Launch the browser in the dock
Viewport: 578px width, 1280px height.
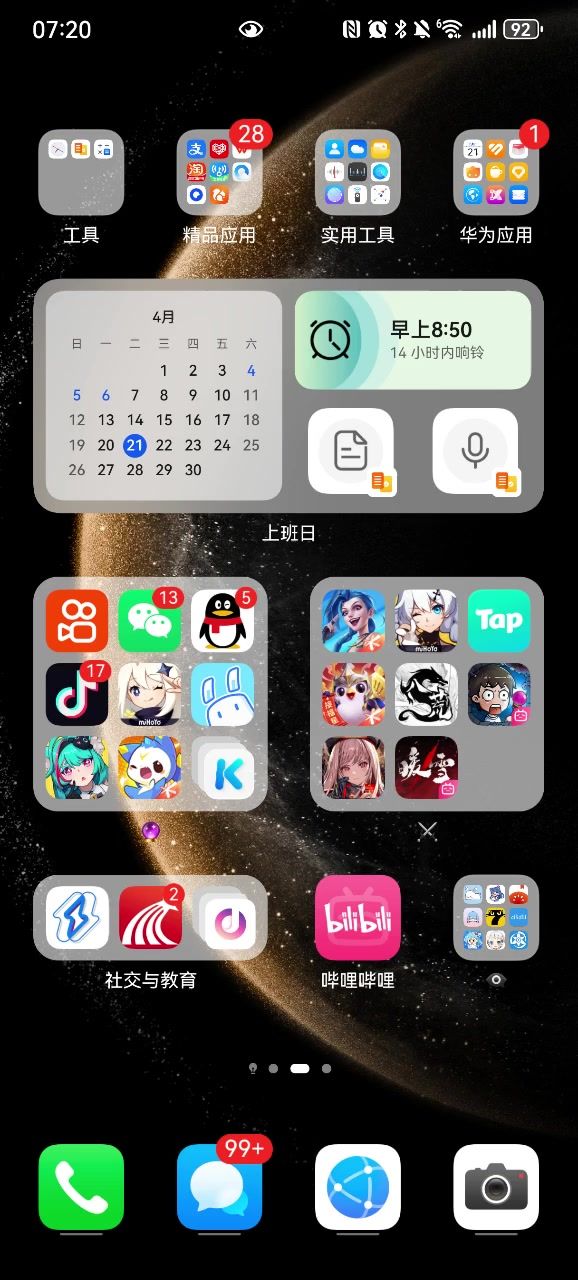point(358,1187)
